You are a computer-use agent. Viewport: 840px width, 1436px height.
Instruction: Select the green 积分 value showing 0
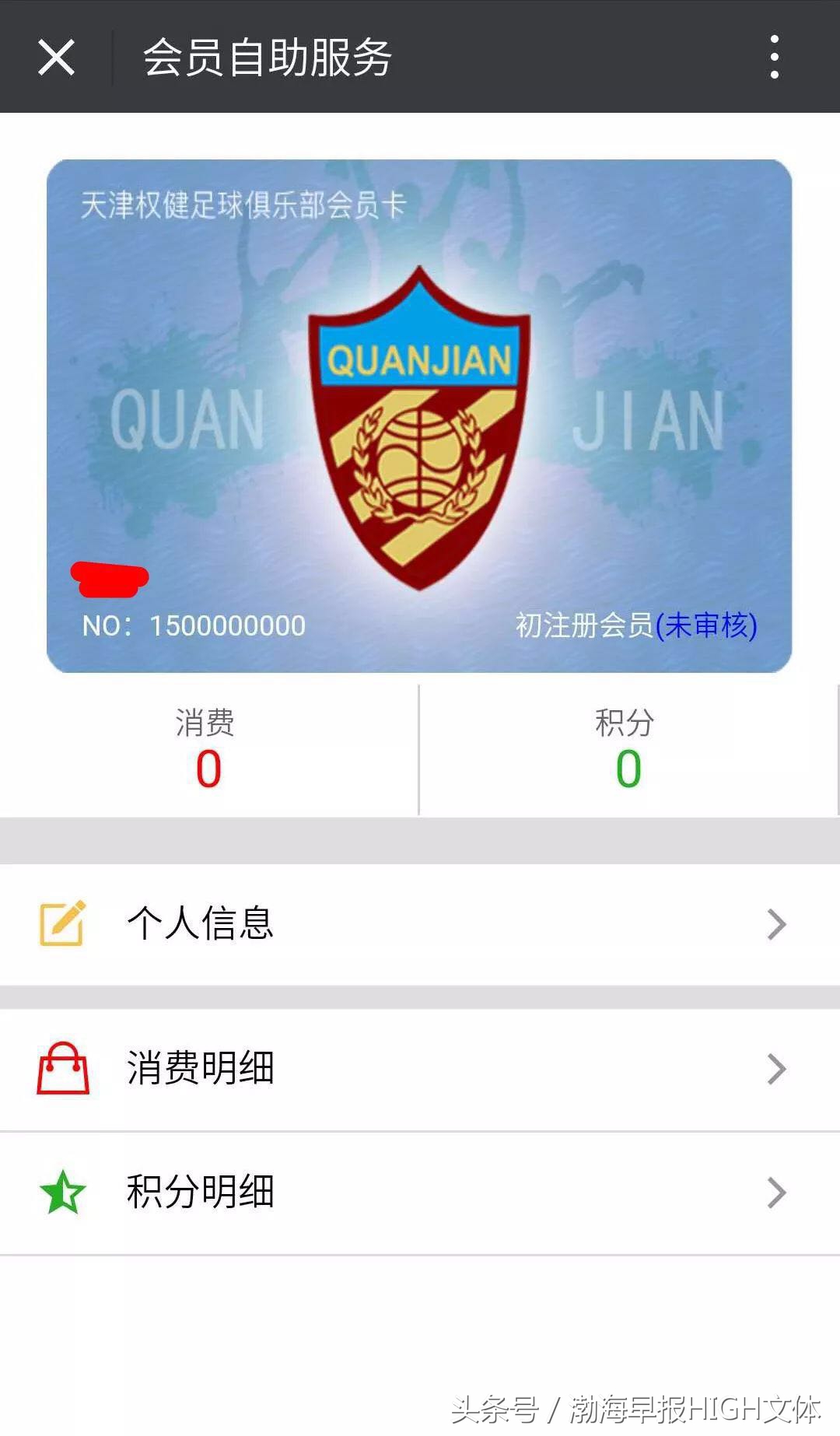tap(627, 770)
